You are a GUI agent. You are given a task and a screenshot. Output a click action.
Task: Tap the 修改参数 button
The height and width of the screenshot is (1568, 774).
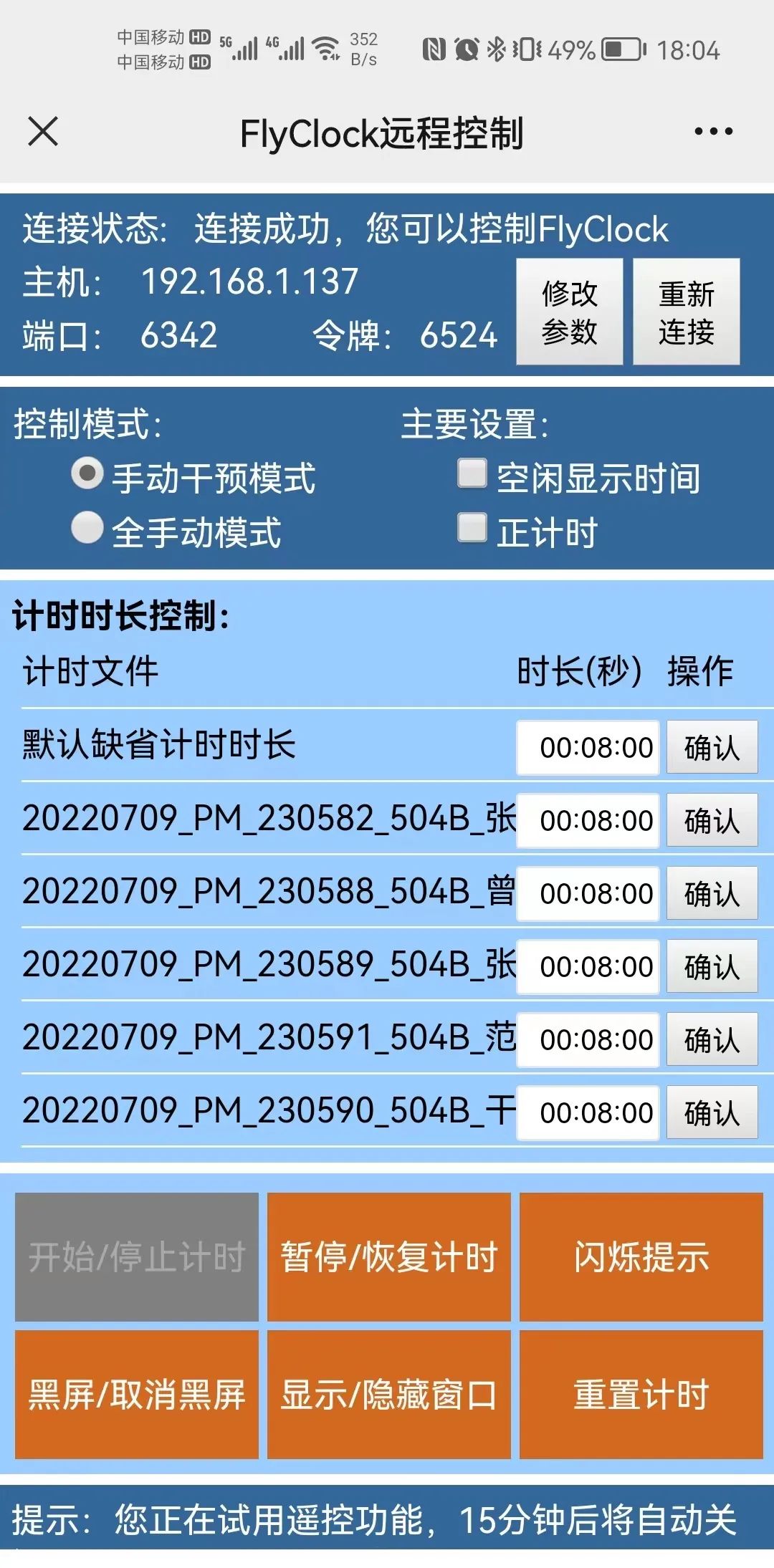point(570,309)
